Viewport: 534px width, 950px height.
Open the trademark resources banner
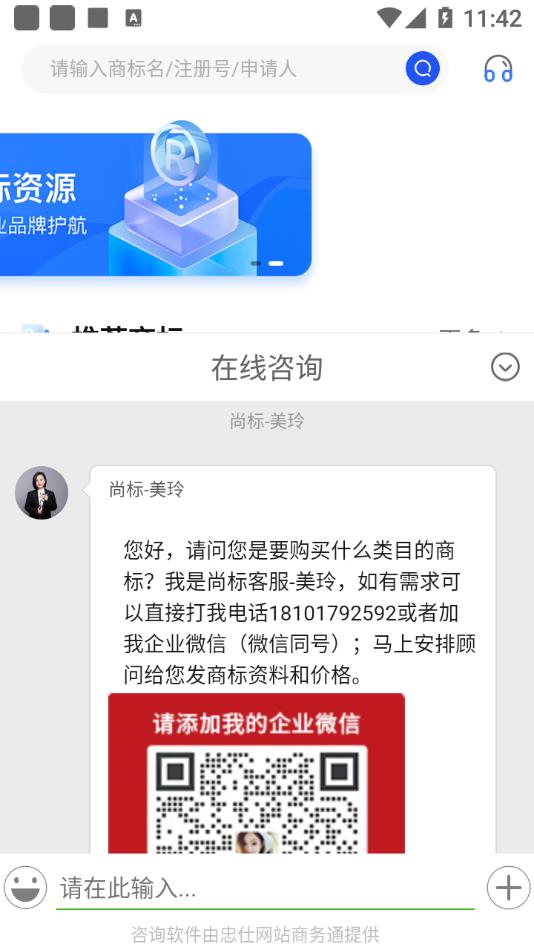[x=156, y=204]
